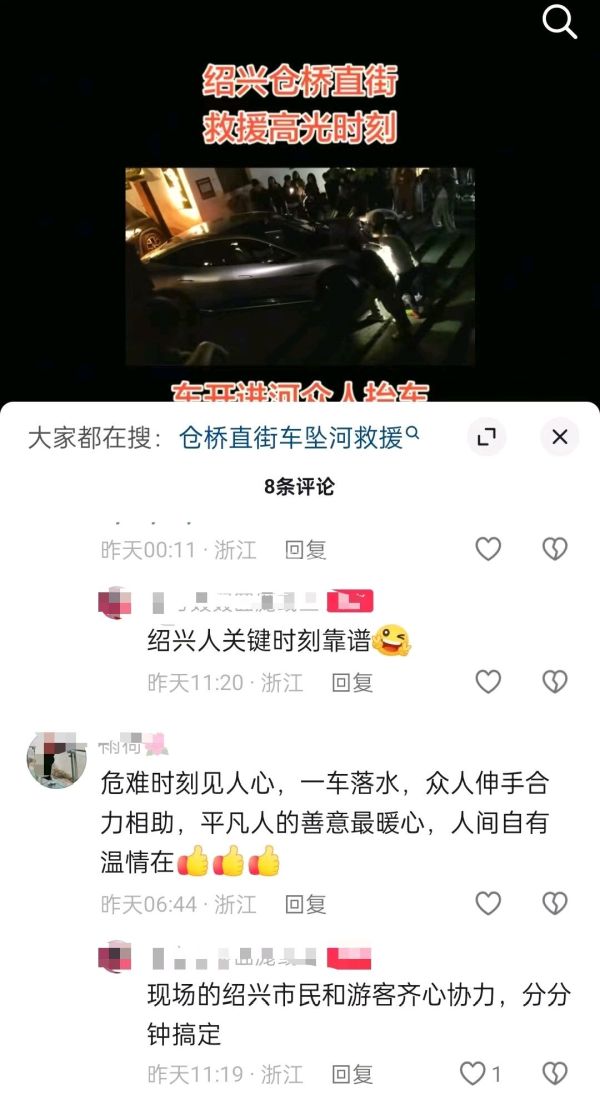The height and width of the screenshot is (1119, 600).
Task: Open the avatar beside the 危难时刻见人心 comment
Action: coord(56,759)
